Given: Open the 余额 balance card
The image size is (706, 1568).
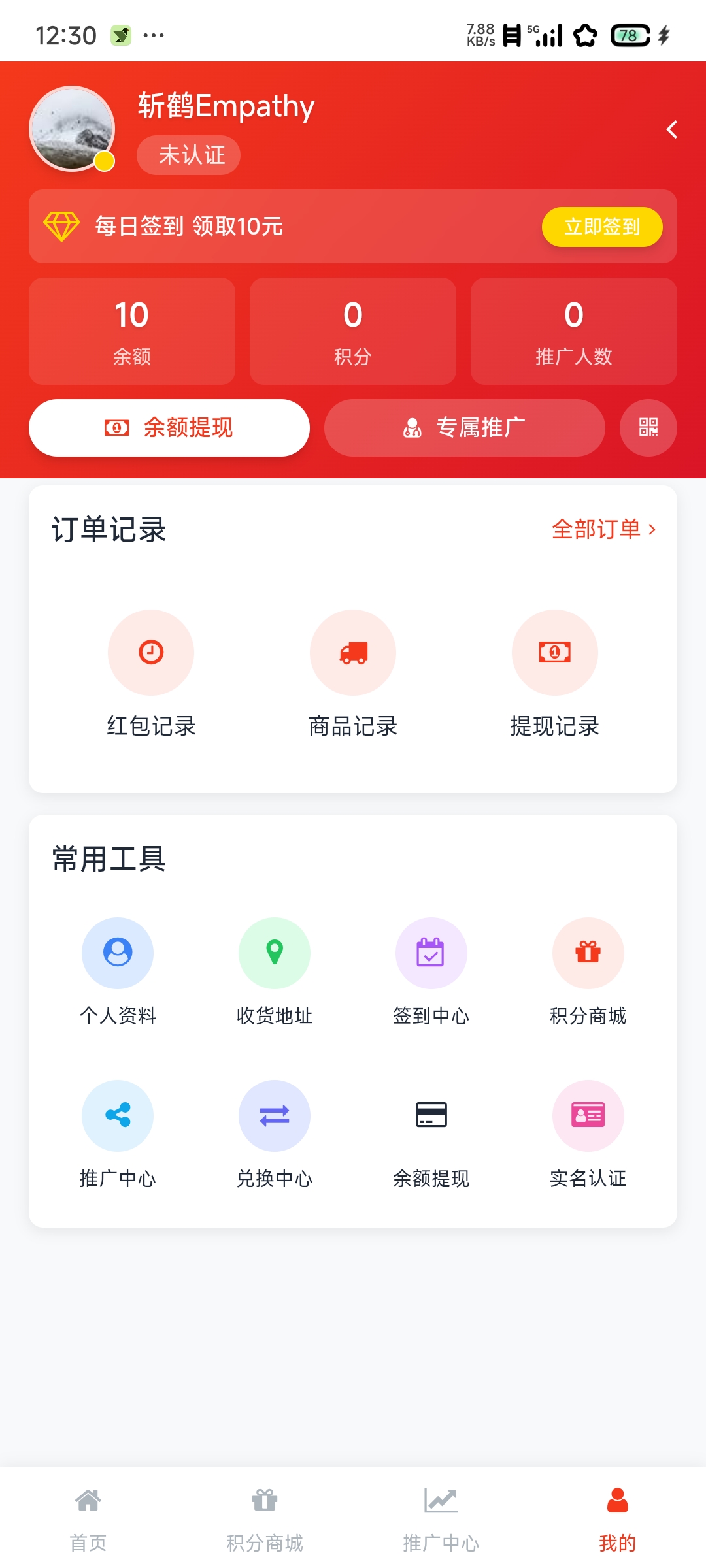Looking at the screenshot, I should click(x=132, y=331).
